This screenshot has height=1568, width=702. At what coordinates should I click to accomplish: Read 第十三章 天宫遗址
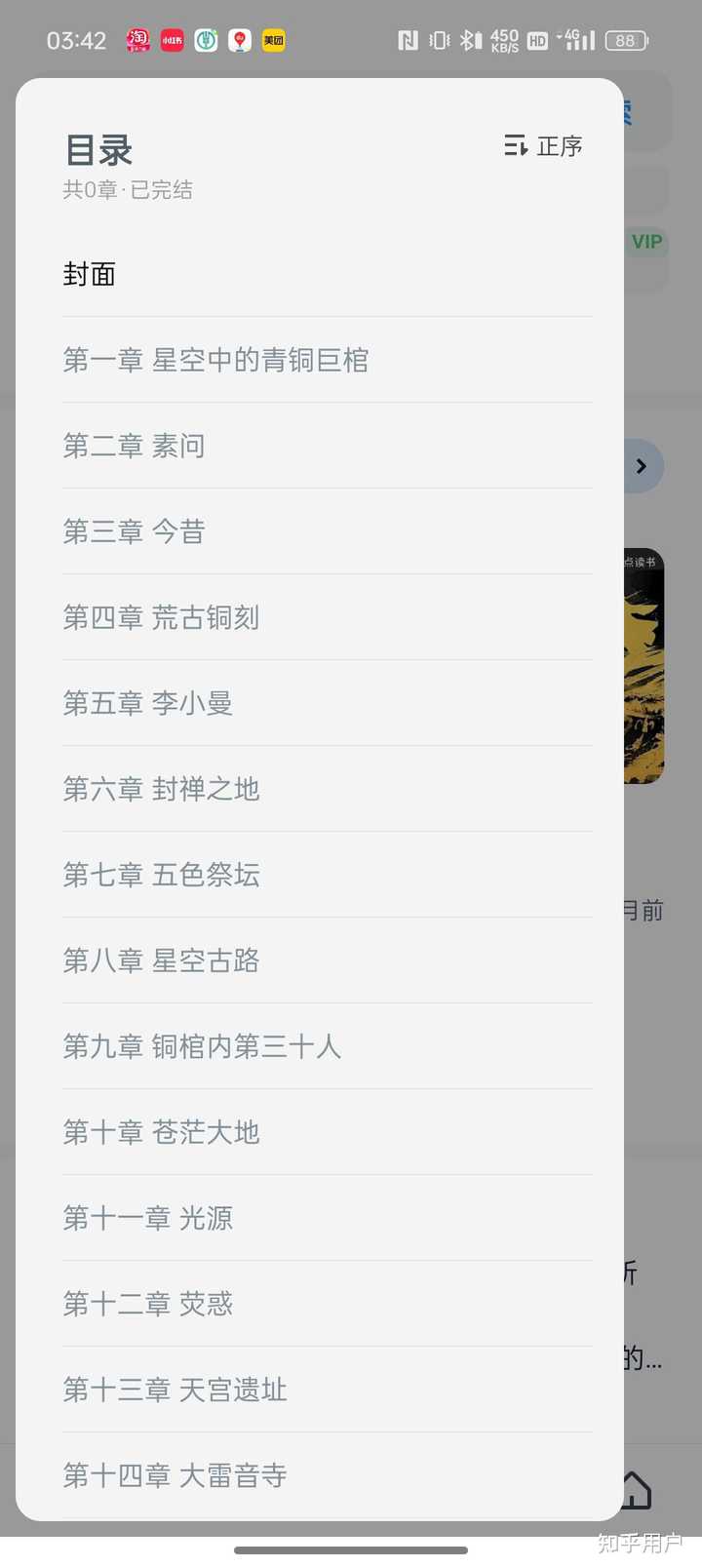175,1391
